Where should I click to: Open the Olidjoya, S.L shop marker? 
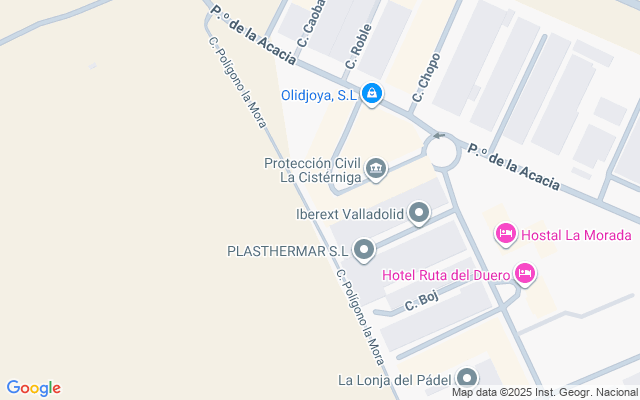372,95
